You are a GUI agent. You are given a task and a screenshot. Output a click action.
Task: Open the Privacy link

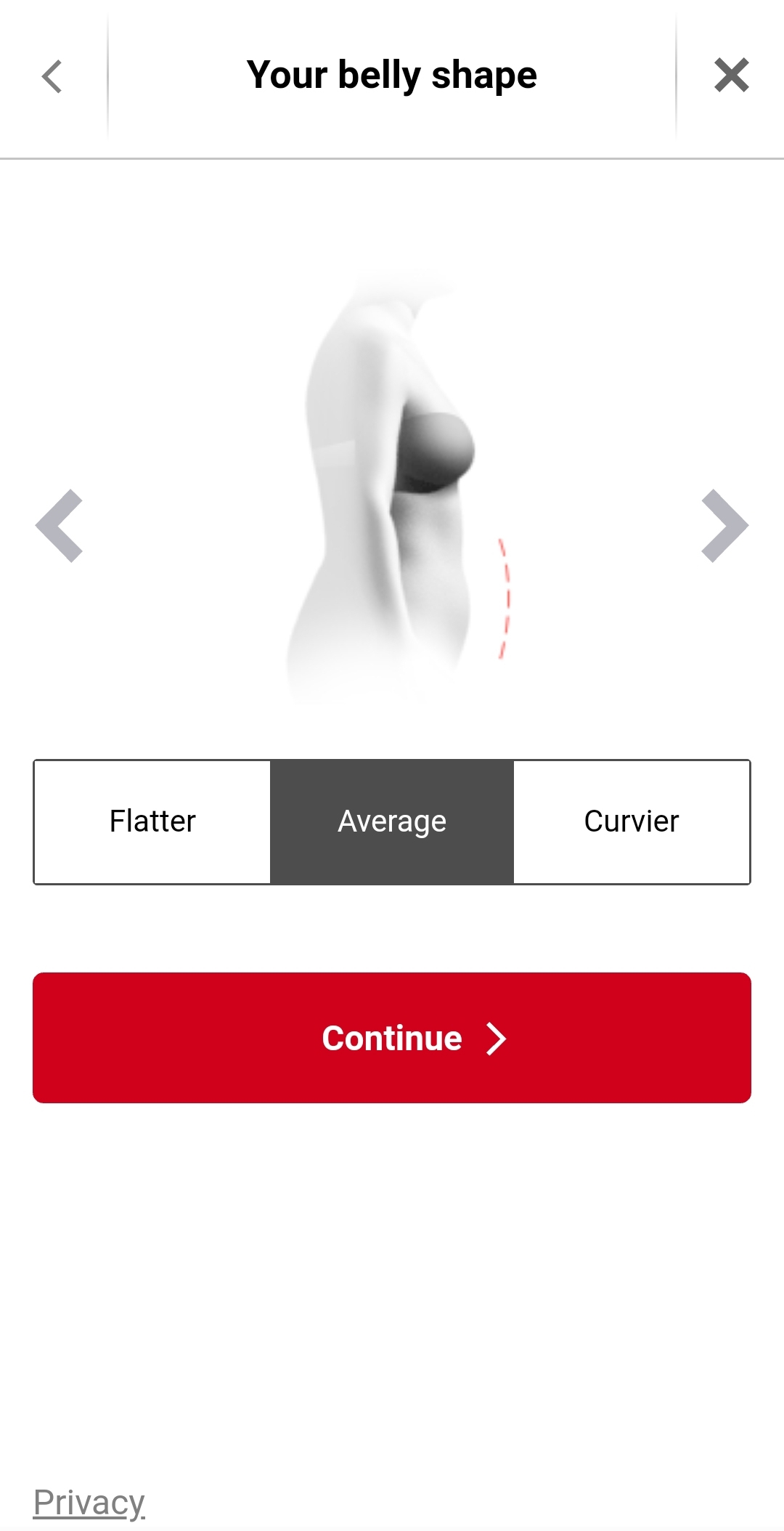(x=89, y=1502)
